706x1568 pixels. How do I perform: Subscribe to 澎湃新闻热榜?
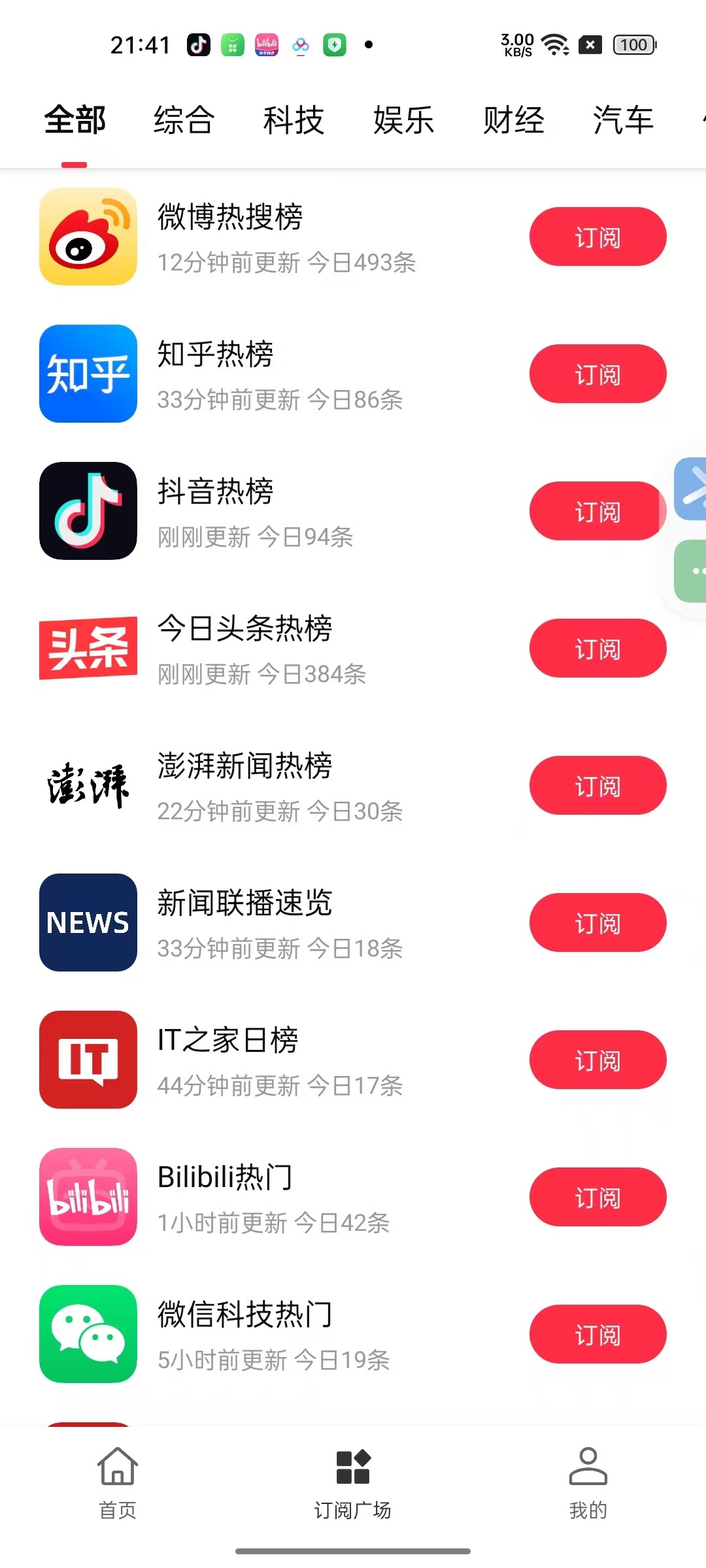597,785
